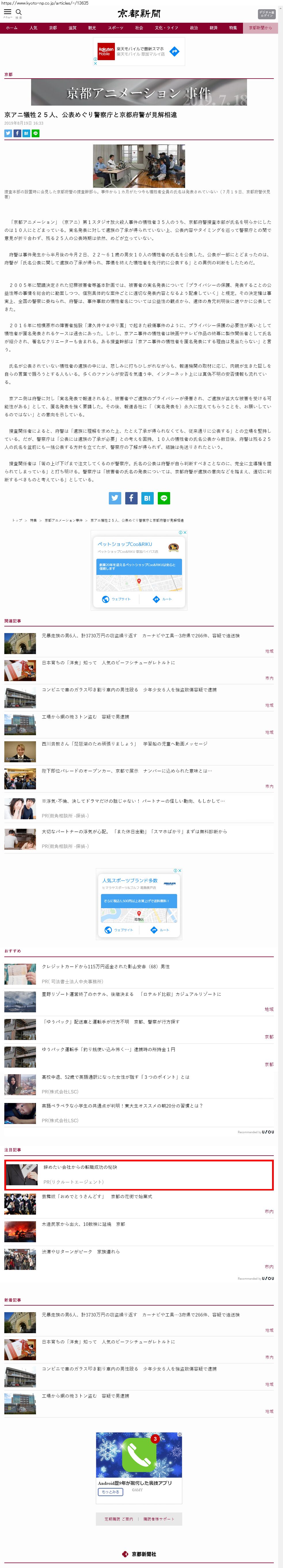Open 特集 in the breadcrumb
This screenshot has height=1568, width=283.
[x=33, y=521]
